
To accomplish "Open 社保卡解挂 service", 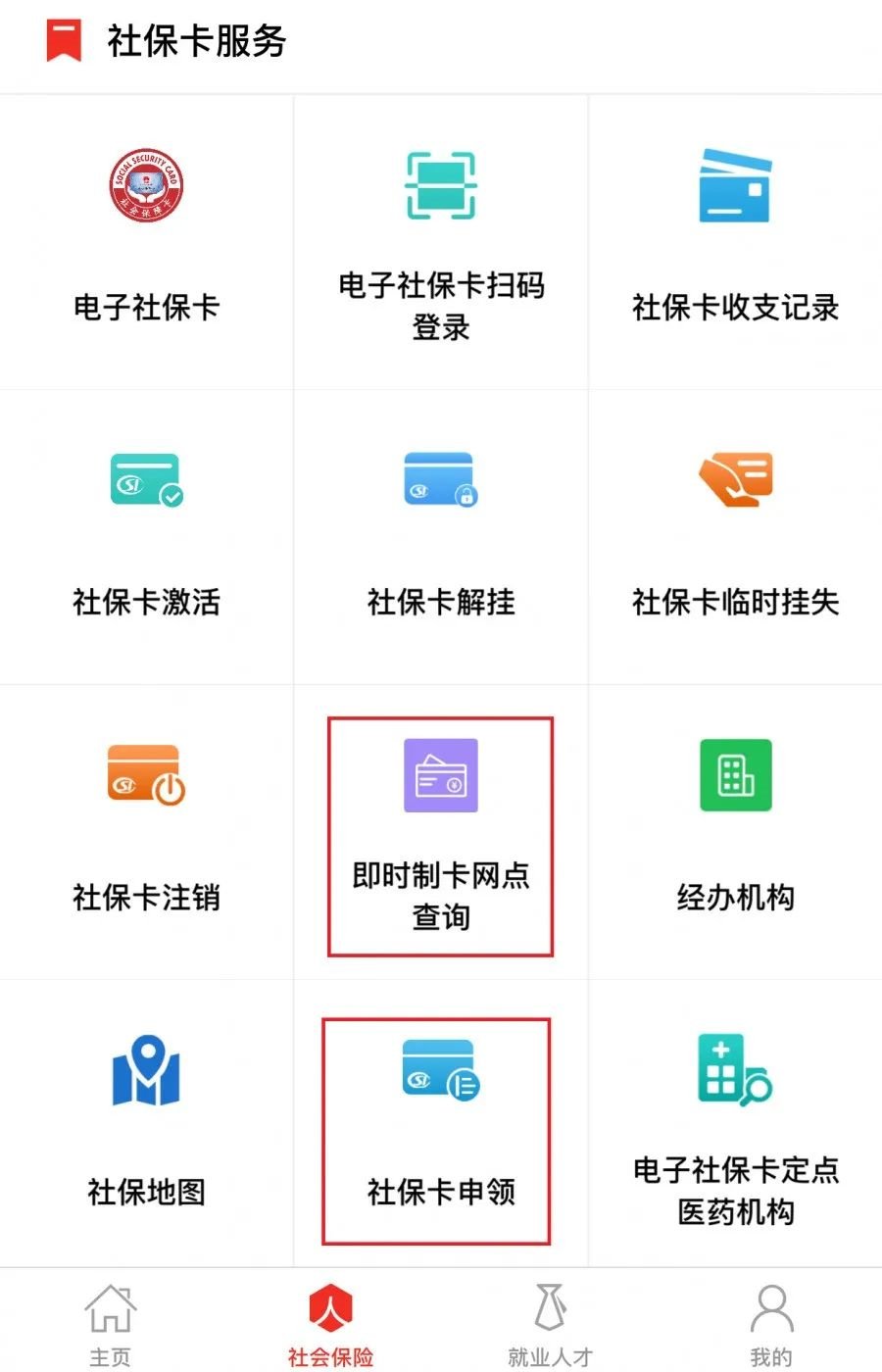I will [x=441, y=534].
